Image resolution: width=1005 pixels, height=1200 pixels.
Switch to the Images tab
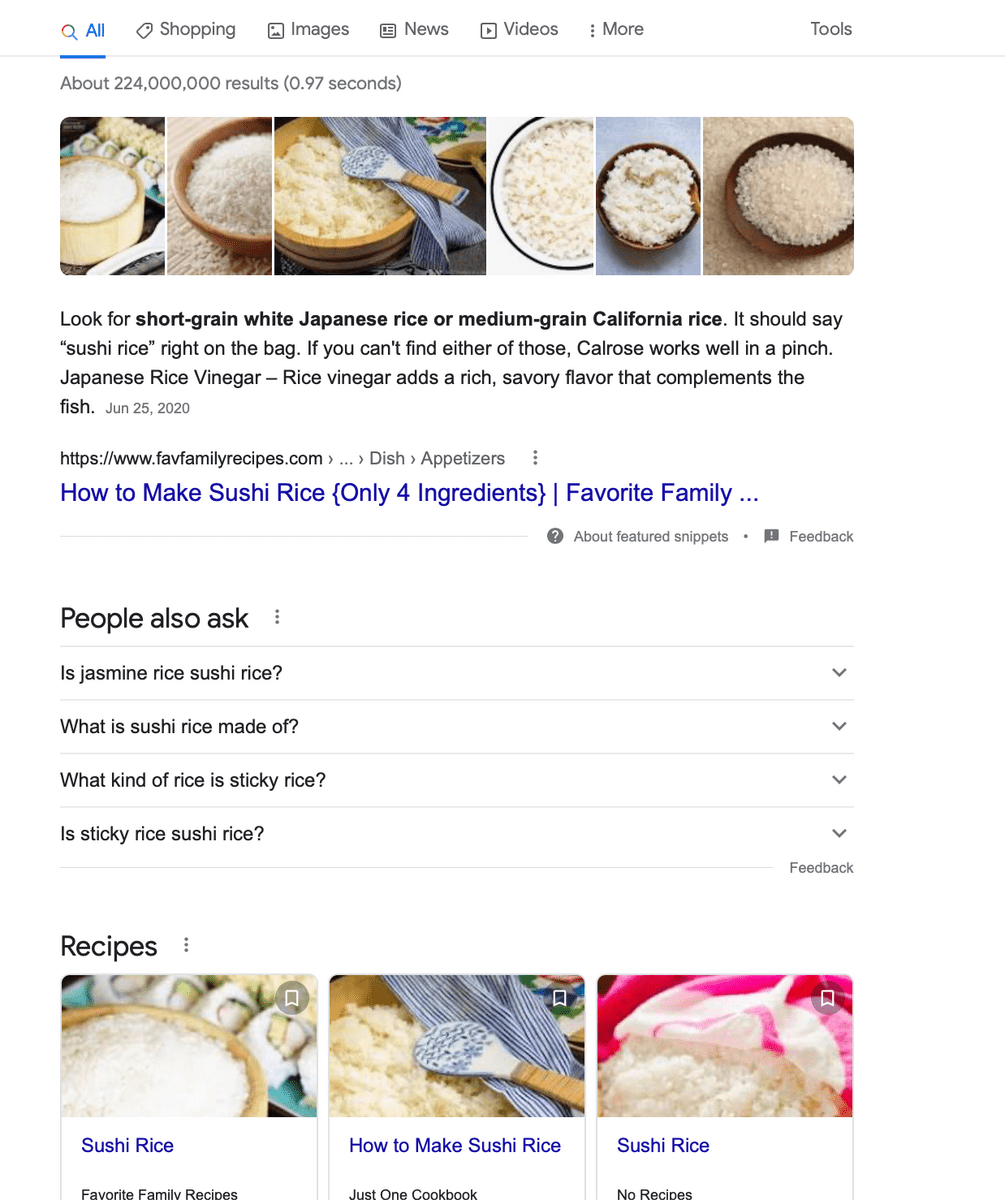pos(308,30)
